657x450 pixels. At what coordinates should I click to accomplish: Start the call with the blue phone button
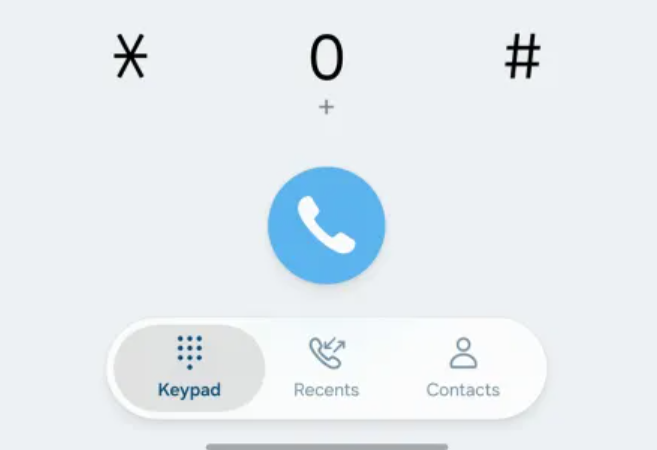click(x=326, y=225)
